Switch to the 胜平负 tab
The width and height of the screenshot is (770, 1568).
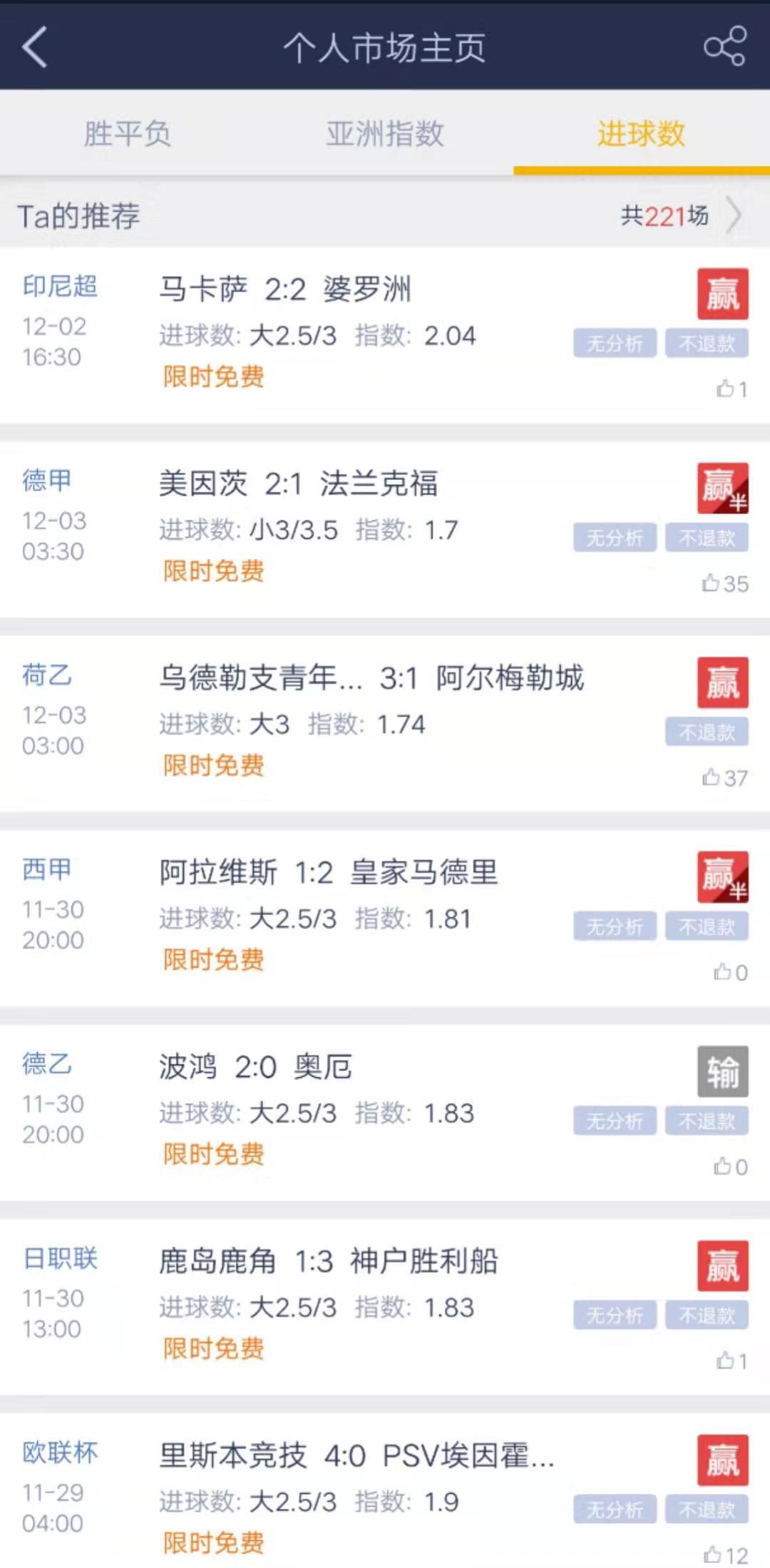tap(128, 133)
